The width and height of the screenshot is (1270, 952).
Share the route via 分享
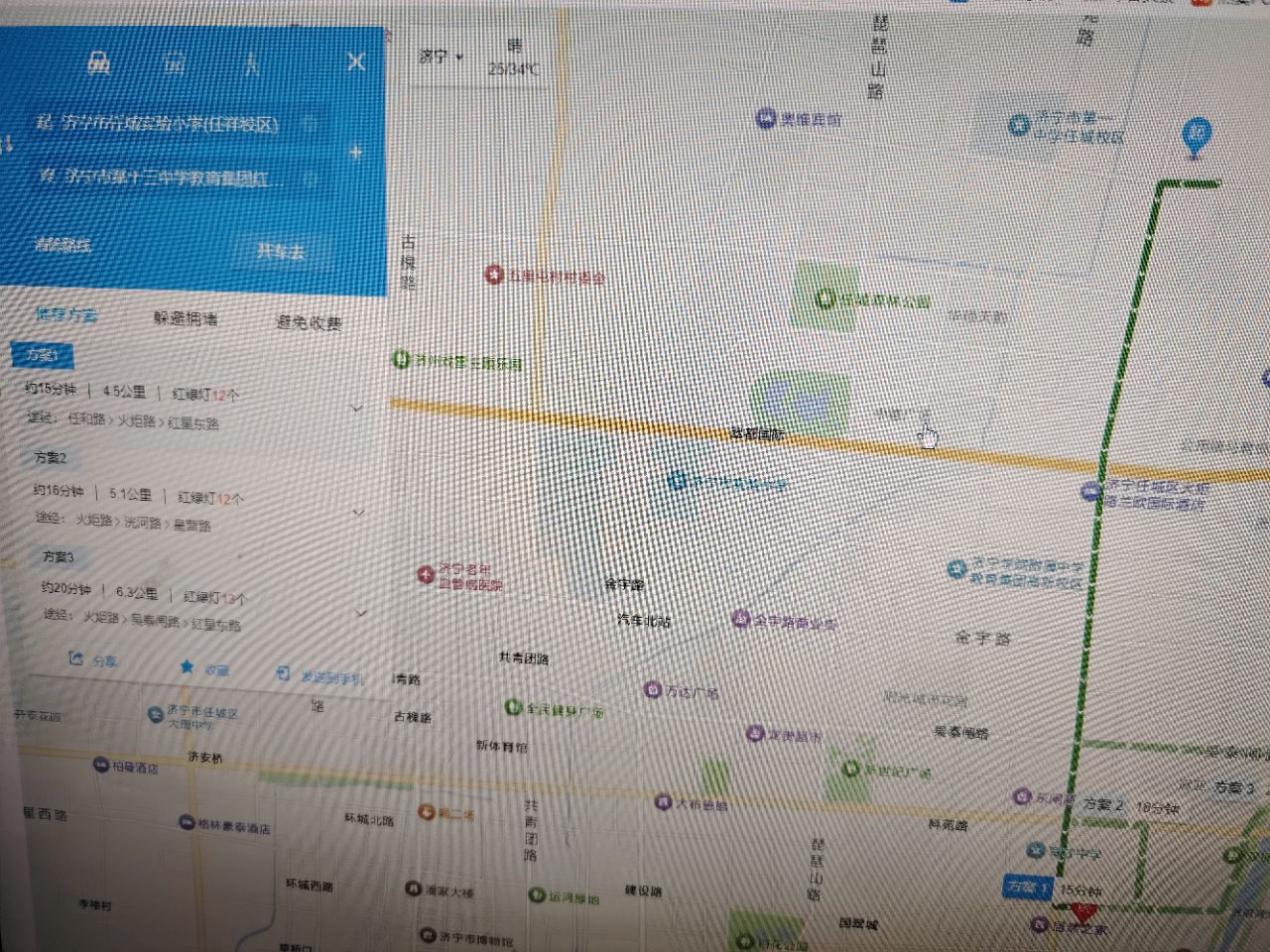pos(93,660)
